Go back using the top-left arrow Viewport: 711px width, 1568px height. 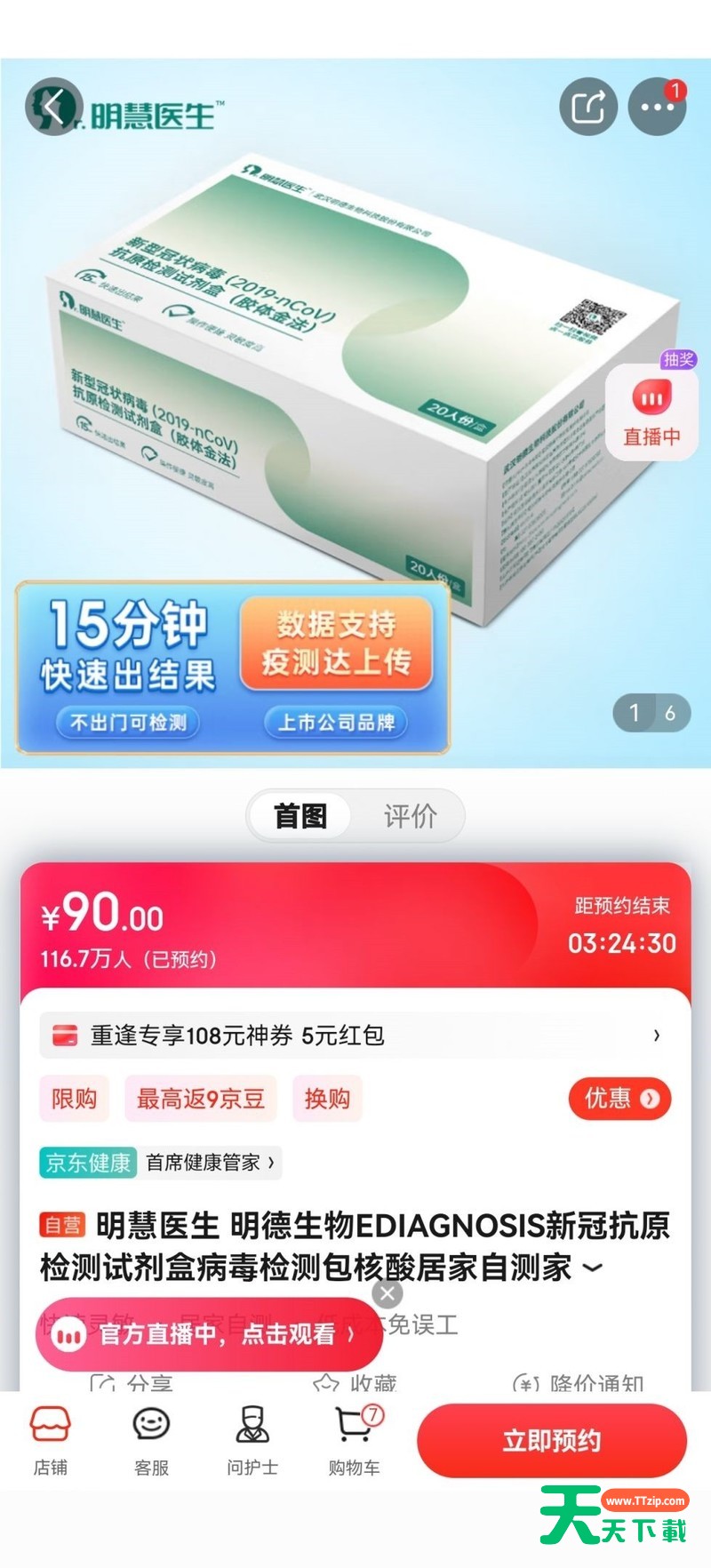(x=53, y=107)
